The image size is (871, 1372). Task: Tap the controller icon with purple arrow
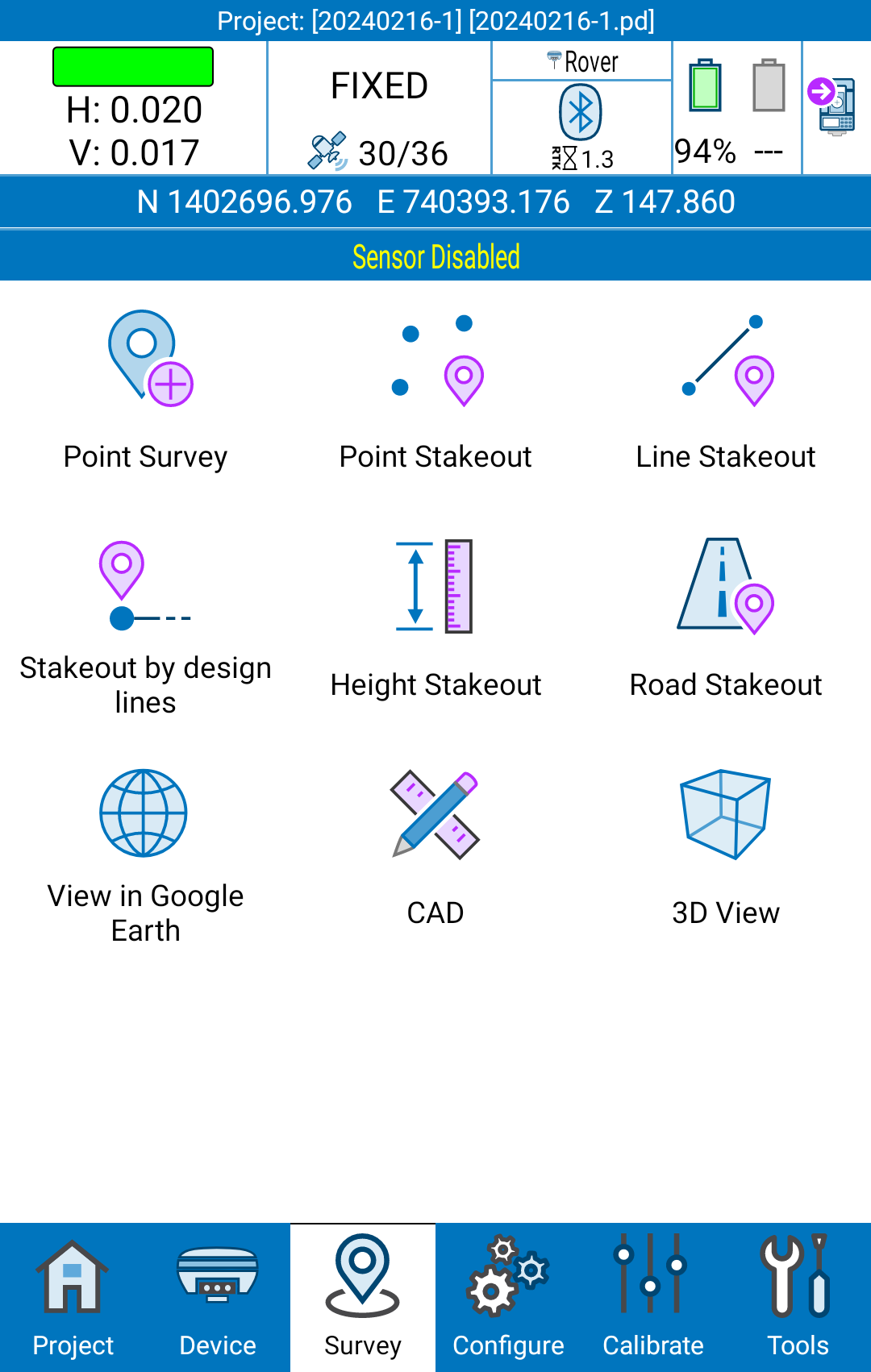pyautogui.click(x=836, y=107)
